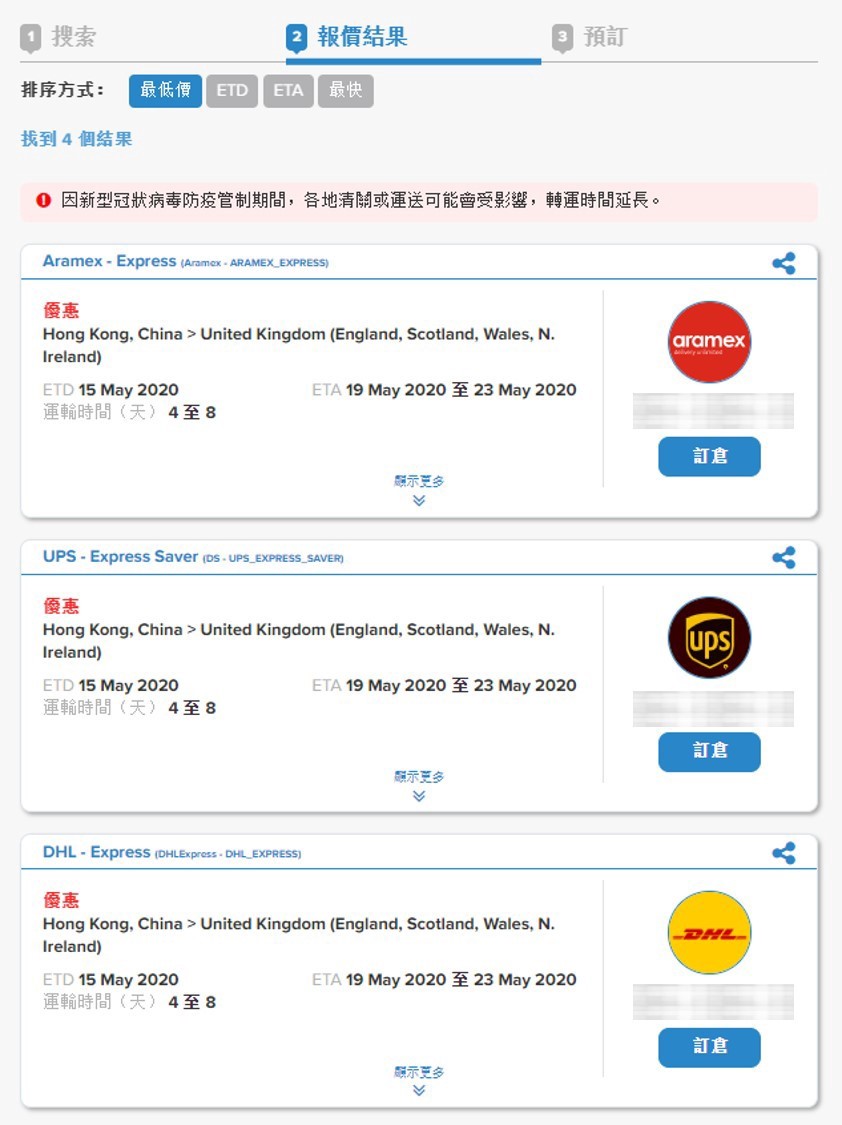Expand 顯示更多 on Aramex Express card
Viewport: 842px width, 1125px height.
[x=419, y=489]
